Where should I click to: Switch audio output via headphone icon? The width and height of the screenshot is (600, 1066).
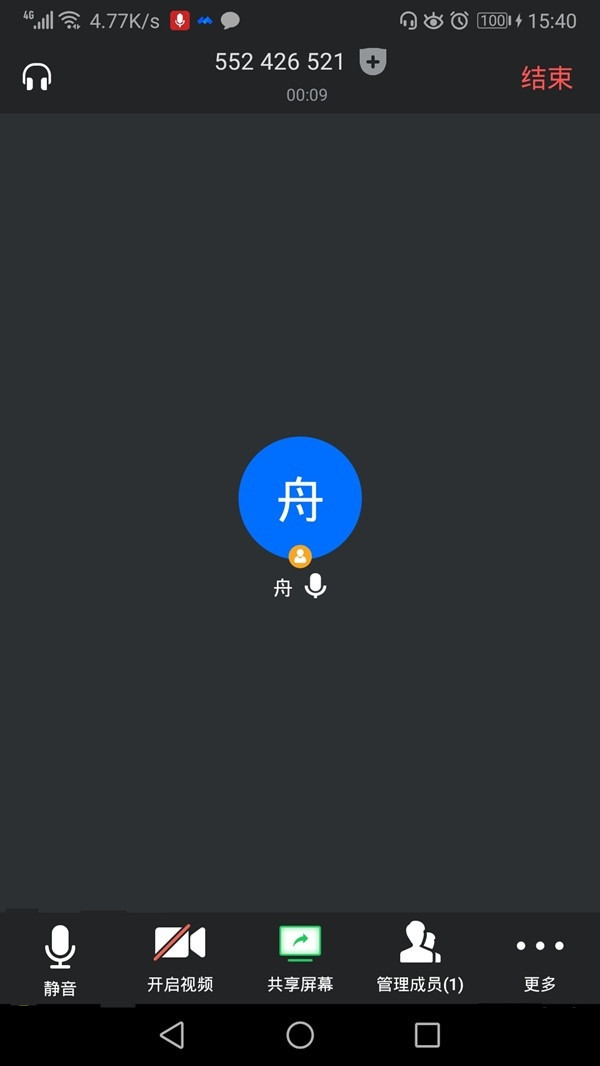coord(37,77)
